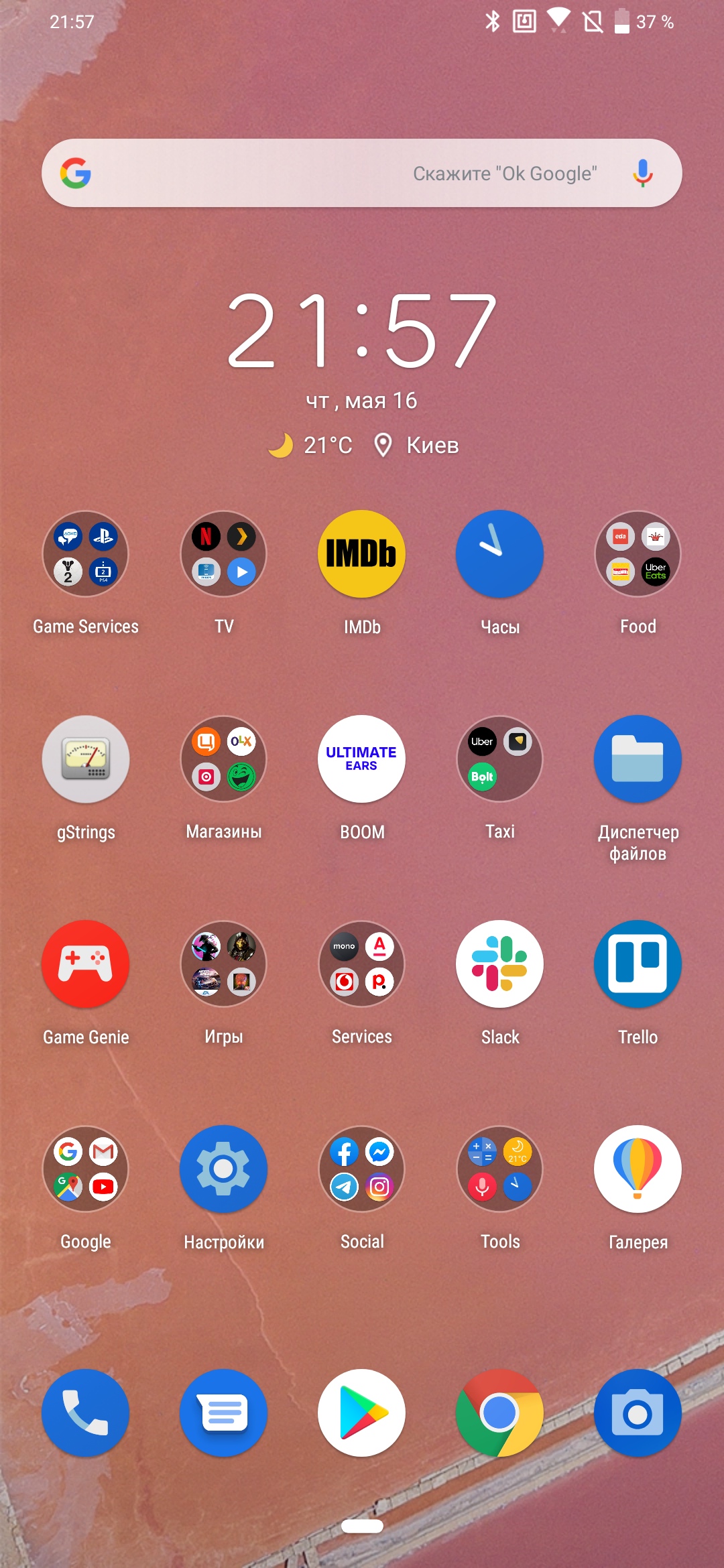Open the Chrome browser from the dock

(x=499, y=1413)
